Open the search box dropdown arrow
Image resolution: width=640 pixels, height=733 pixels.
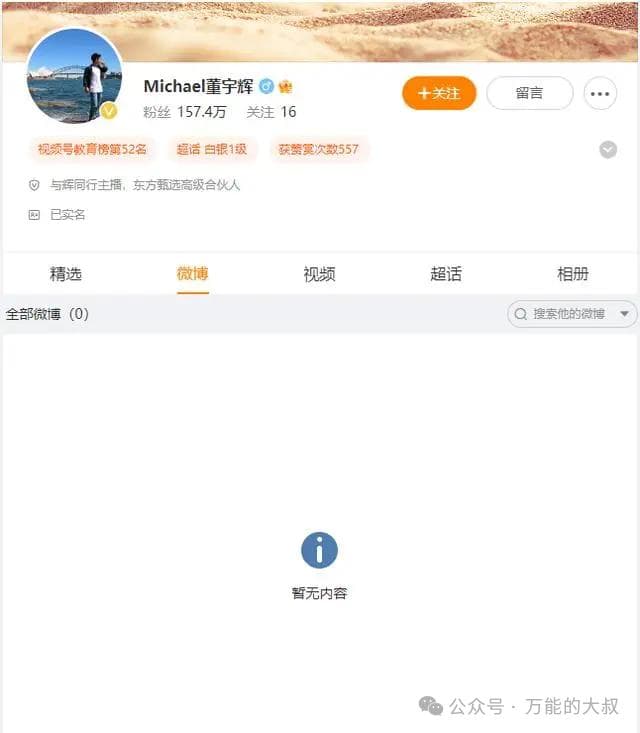[625, 314]
